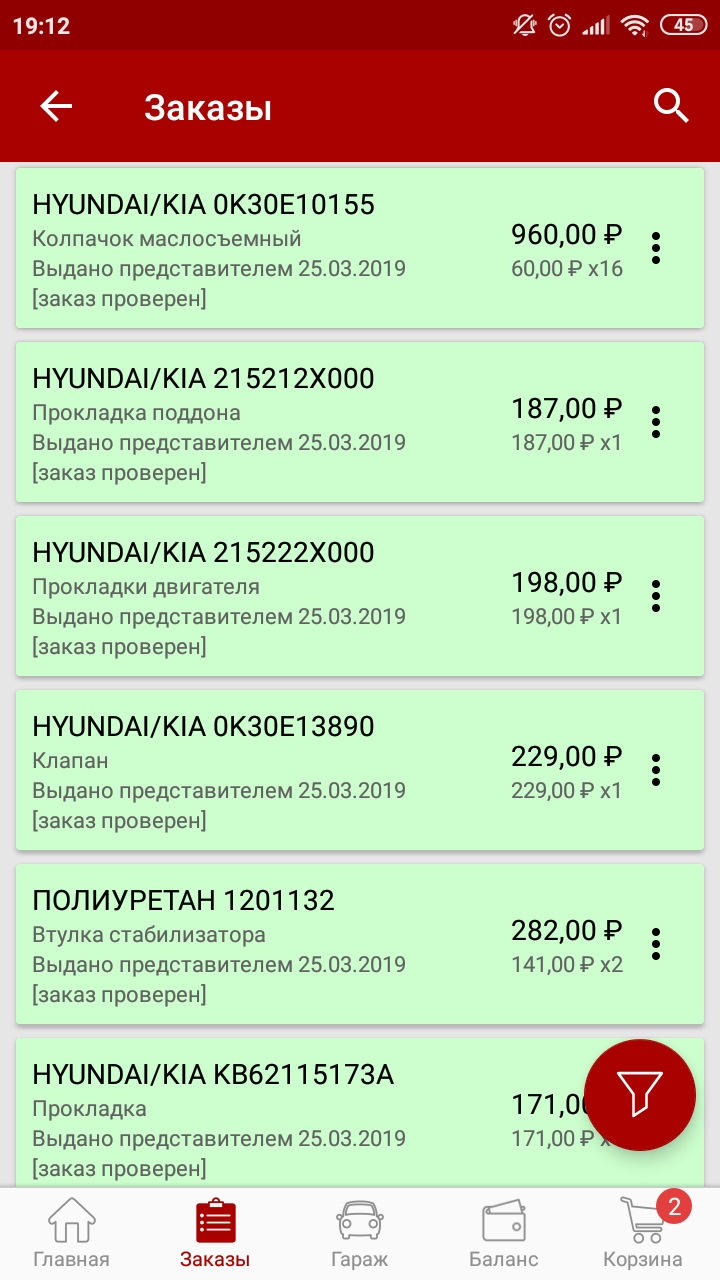Open menu for HYUNDAI/KIA 0K30E13890 order
720x1280 pixels.
[x=657, y=770]
